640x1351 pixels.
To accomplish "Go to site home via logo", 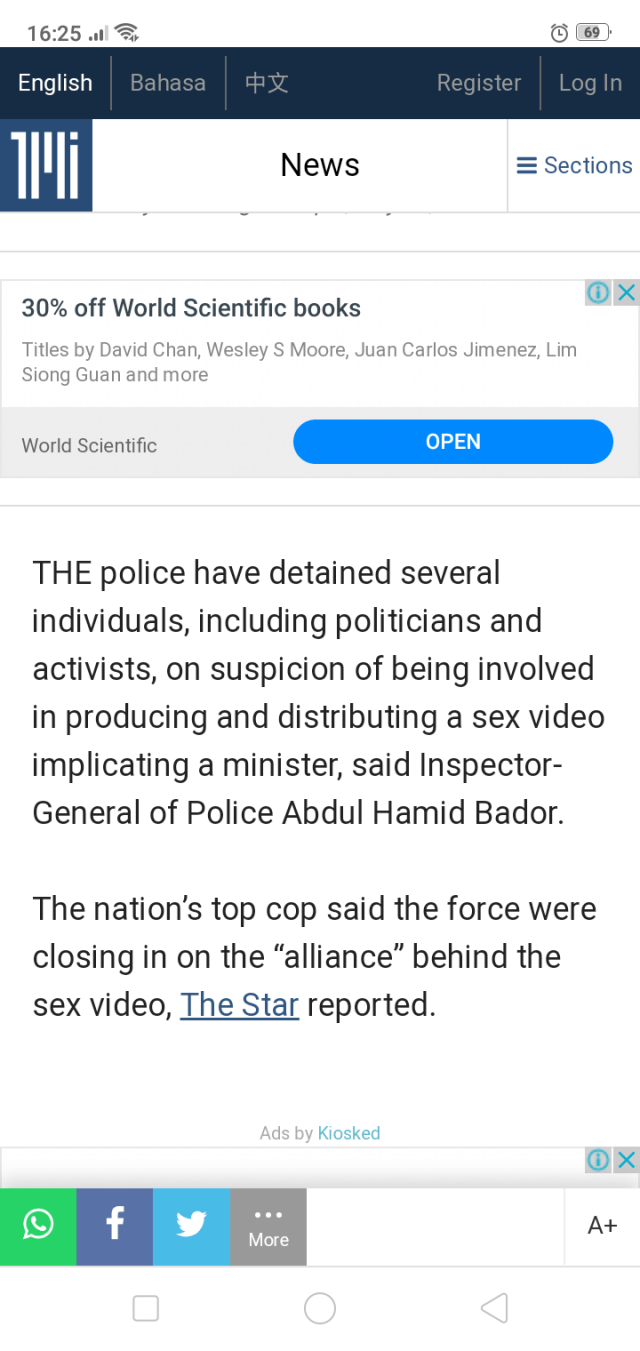I will (46, 165).
